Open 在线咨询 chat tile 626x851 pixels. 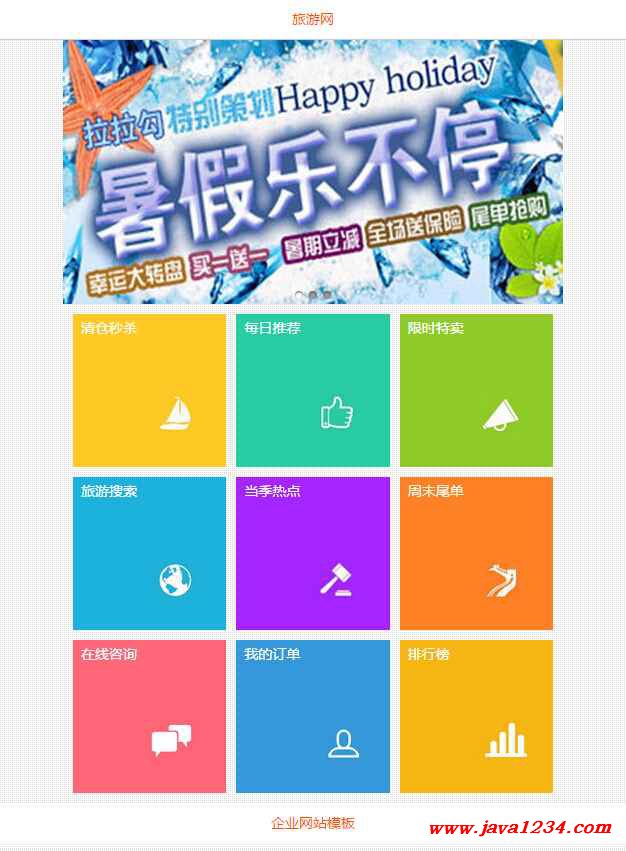coord(149,716)
